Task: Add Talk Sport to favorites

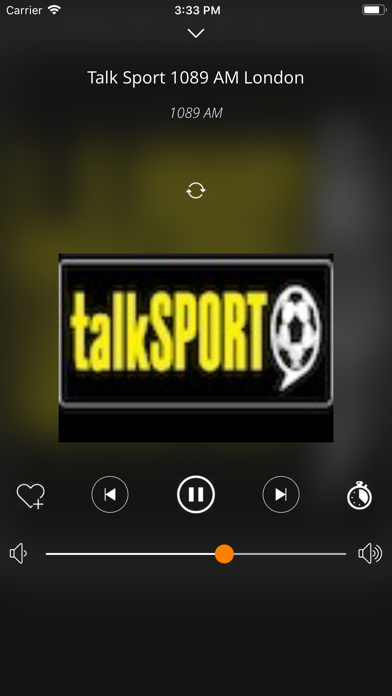Action: point(31,495)
